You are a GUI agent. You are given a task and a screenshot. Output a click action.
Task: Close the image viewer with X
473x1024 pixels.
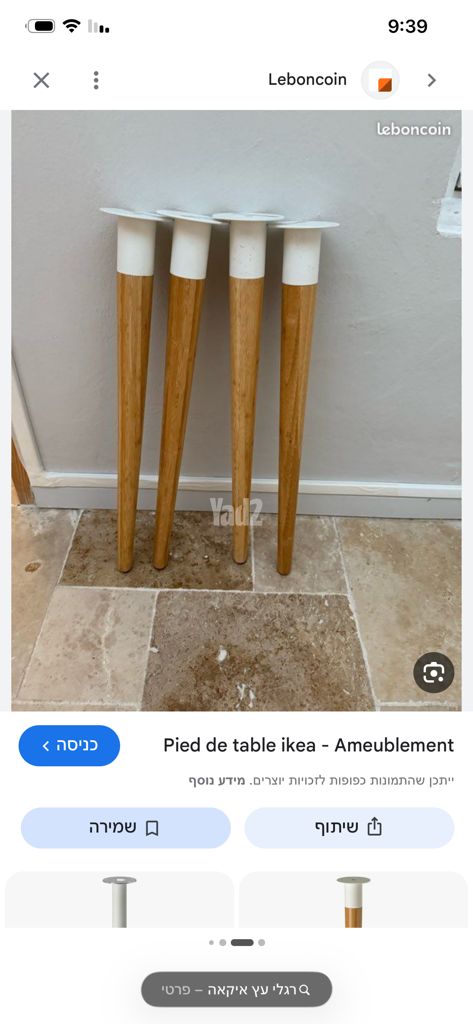click(41, 80)
